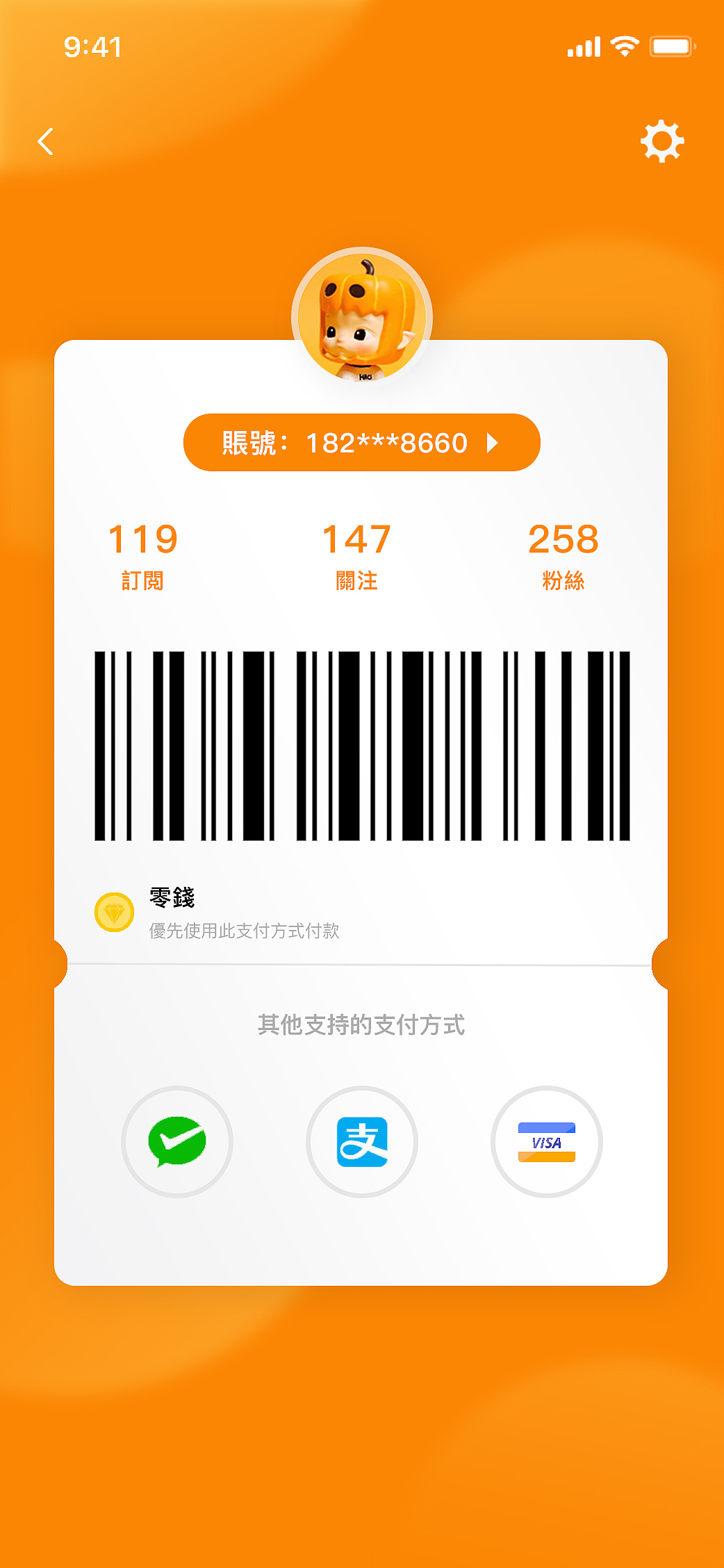Tap the pumpkin avatar picture
This screenshot has width=724, height=1568.
[x=362, y=317]
